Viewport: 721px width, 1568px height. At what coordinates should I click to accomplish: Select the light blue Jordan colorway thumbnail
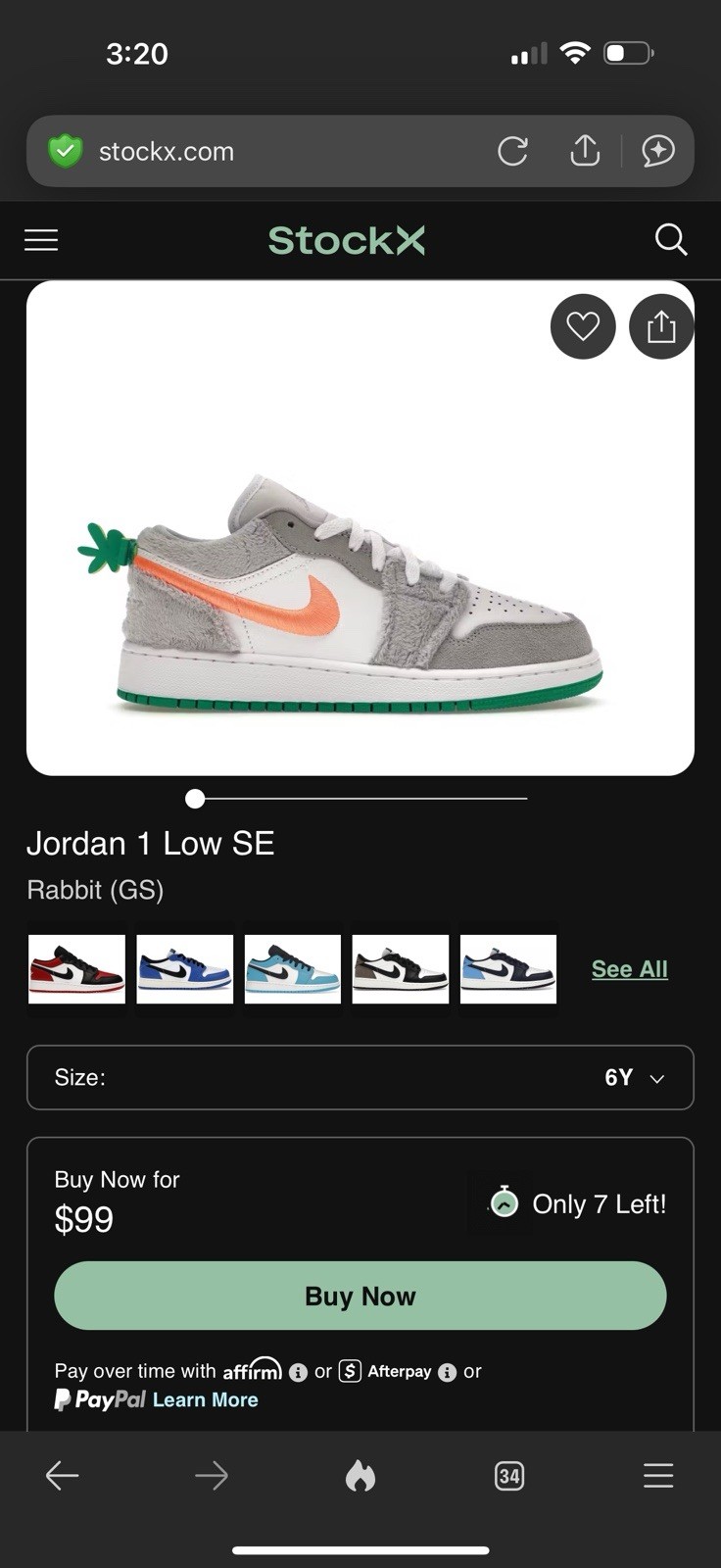pos(293,969)
